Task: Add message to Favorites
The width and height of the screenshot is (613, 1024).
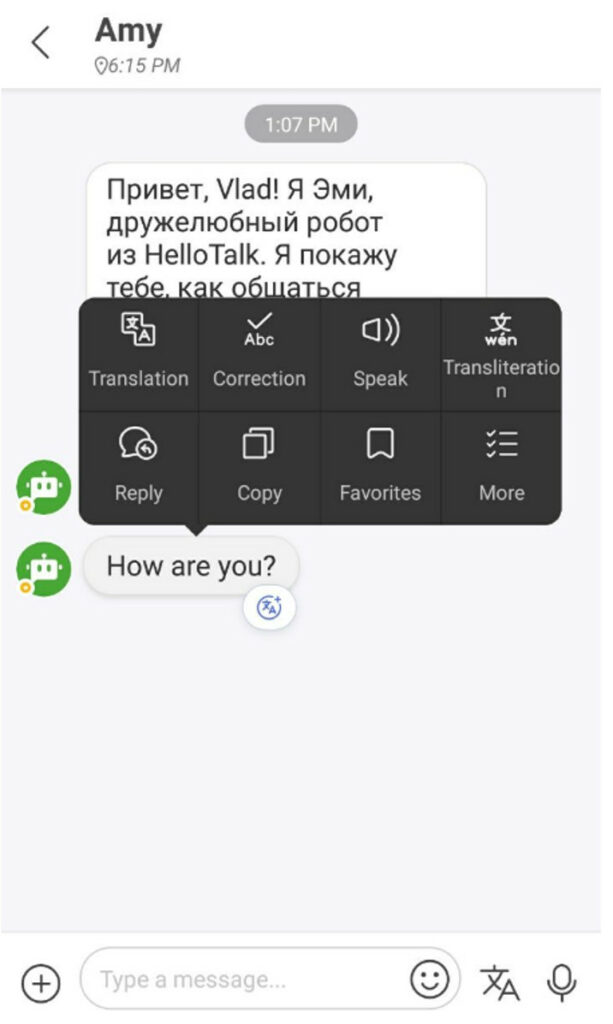Action: coord(381,468)
